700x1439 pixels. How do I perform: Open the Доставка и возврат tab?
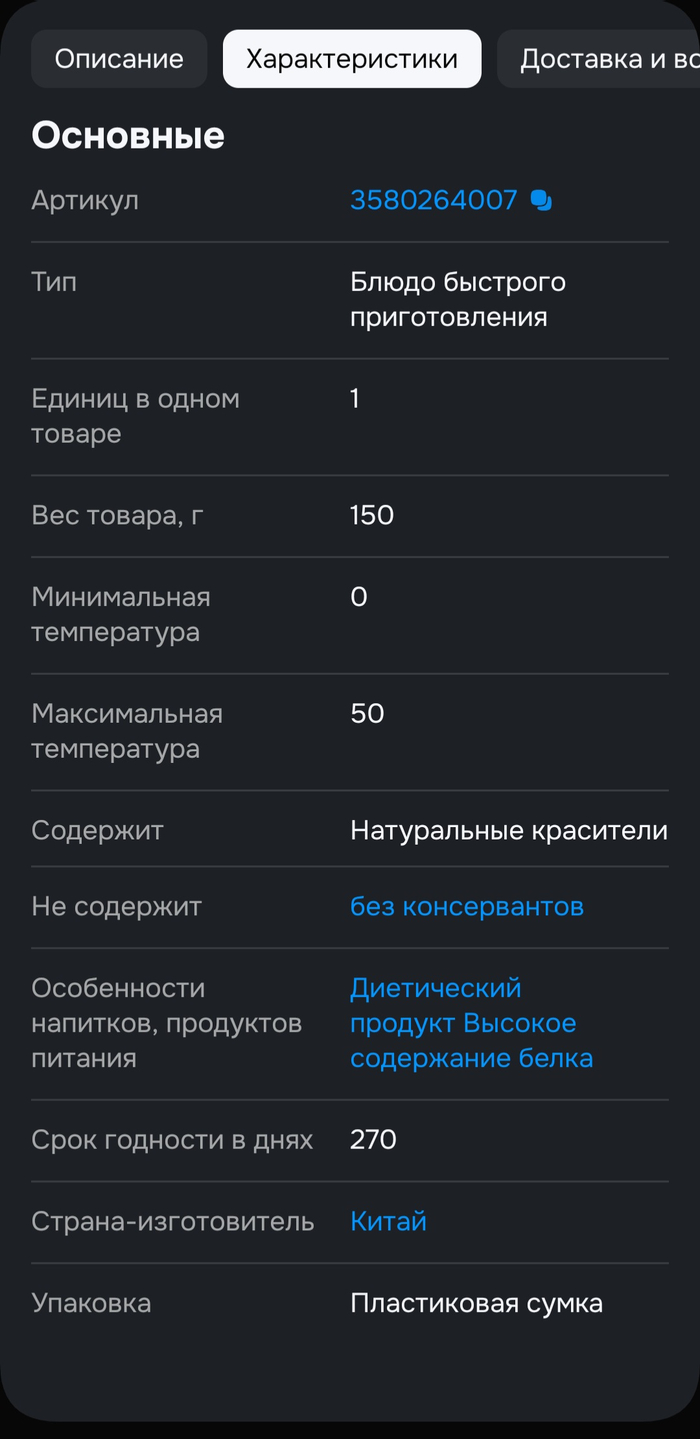[600, 59]
